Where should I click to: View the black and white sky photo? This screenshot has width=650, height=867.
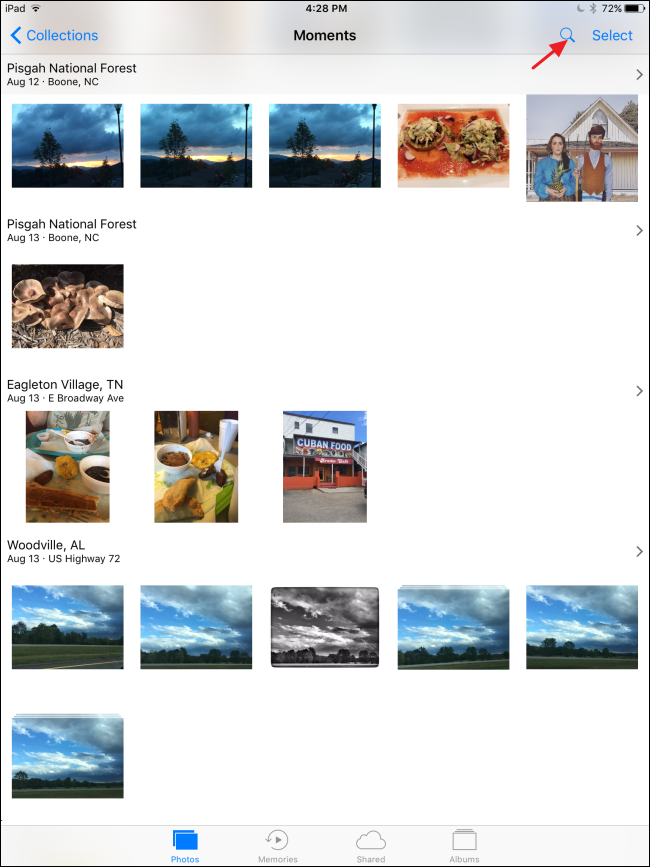[325, 627]
